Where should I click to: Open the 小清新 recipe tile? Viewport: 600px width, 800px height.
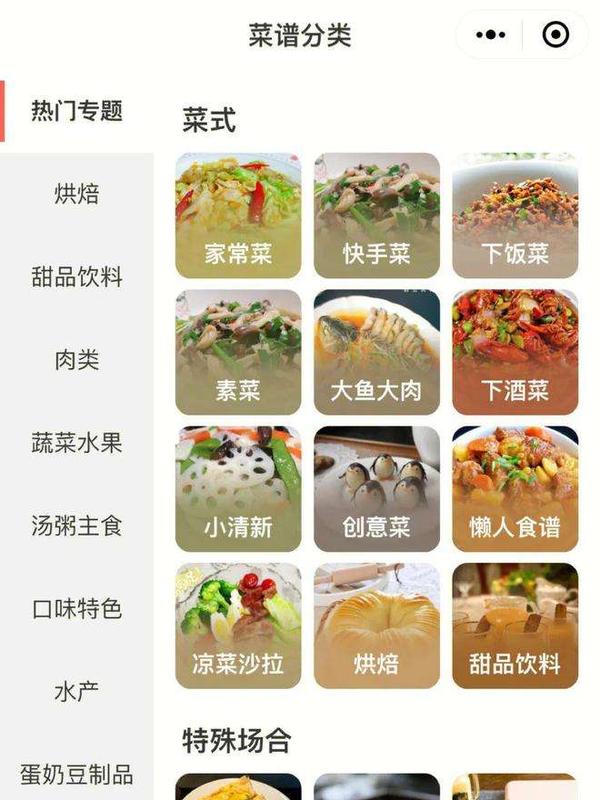point(238,489)
